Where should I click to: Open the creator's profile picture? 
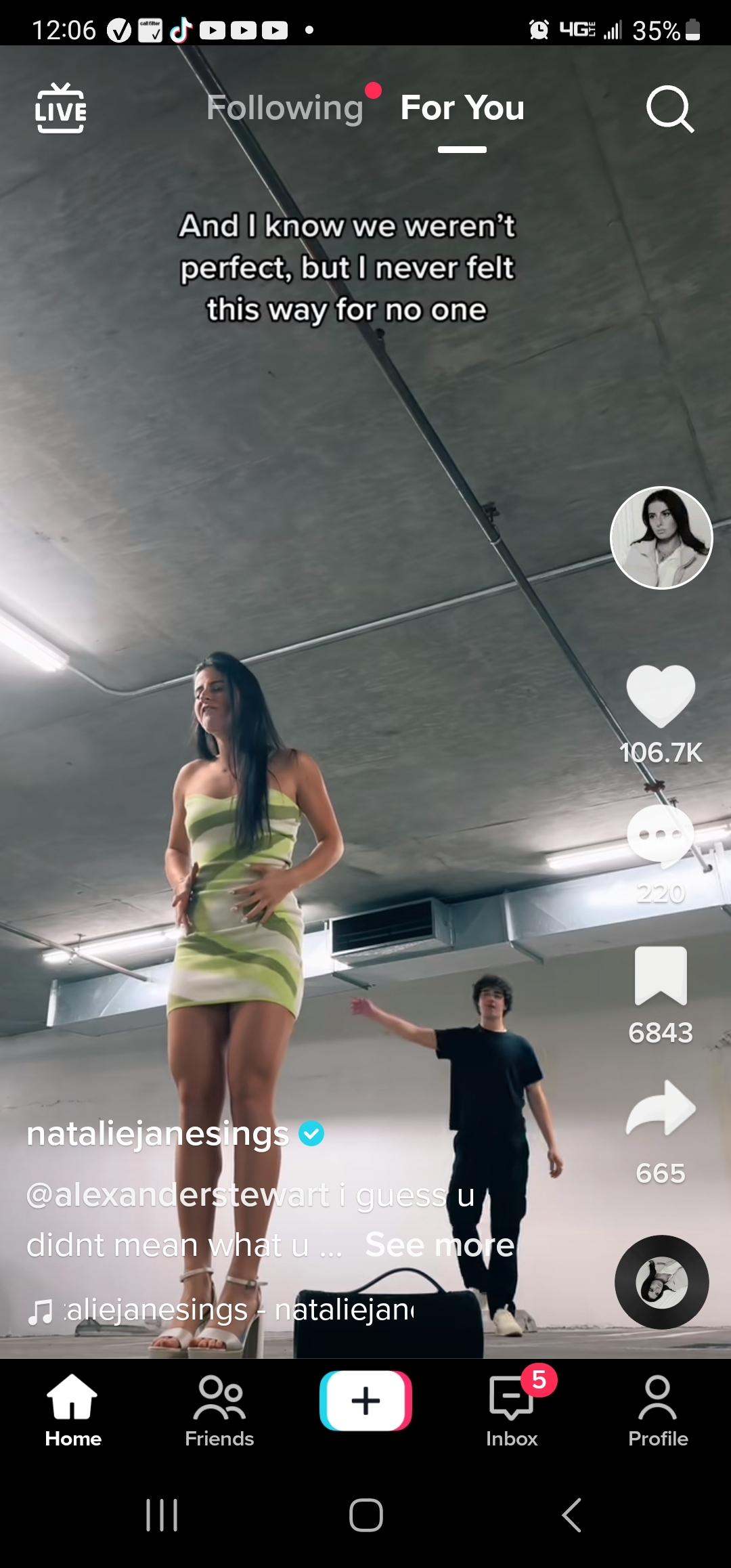(x=661, y=538)
